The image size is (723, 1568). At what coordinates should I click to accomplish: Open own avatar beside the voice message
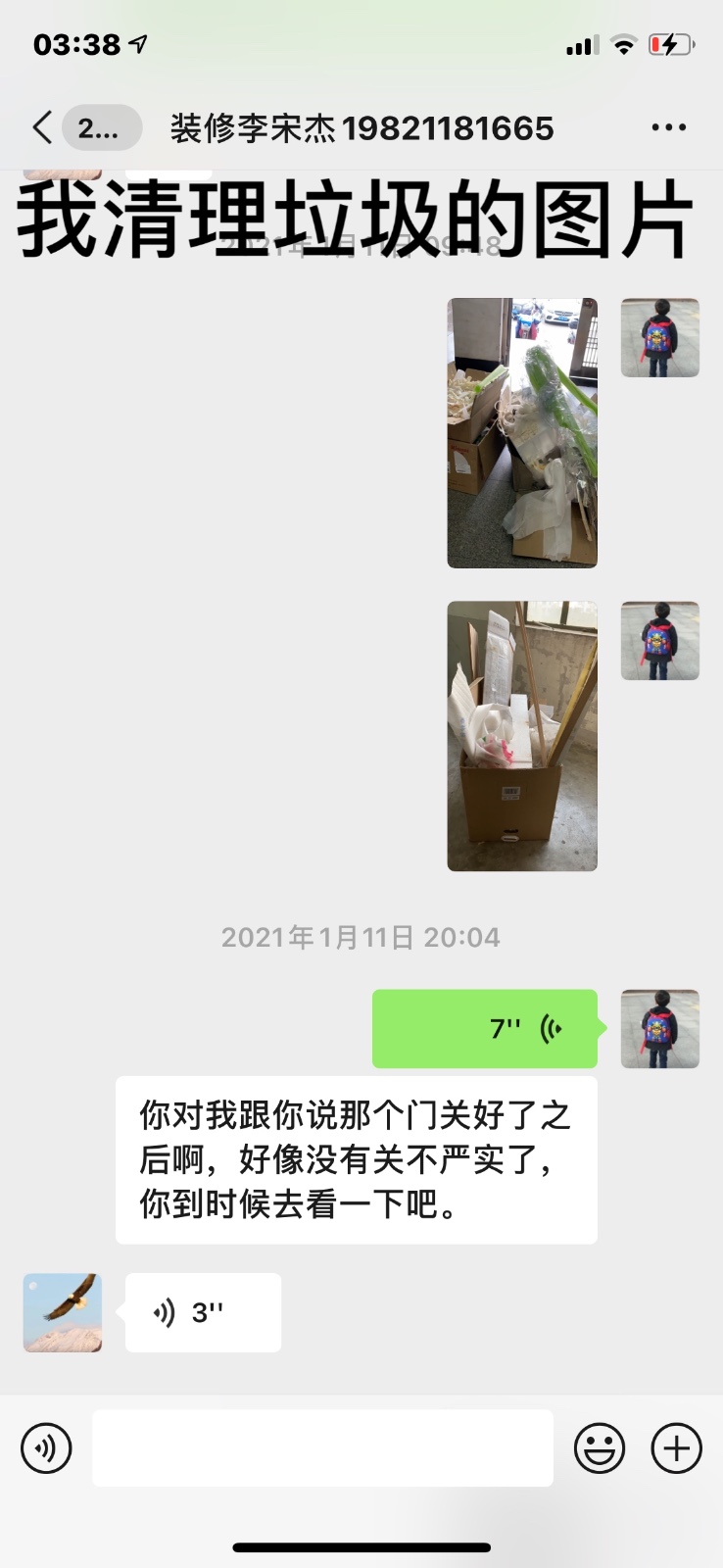pyautogui.click(x=660, y=1028)
